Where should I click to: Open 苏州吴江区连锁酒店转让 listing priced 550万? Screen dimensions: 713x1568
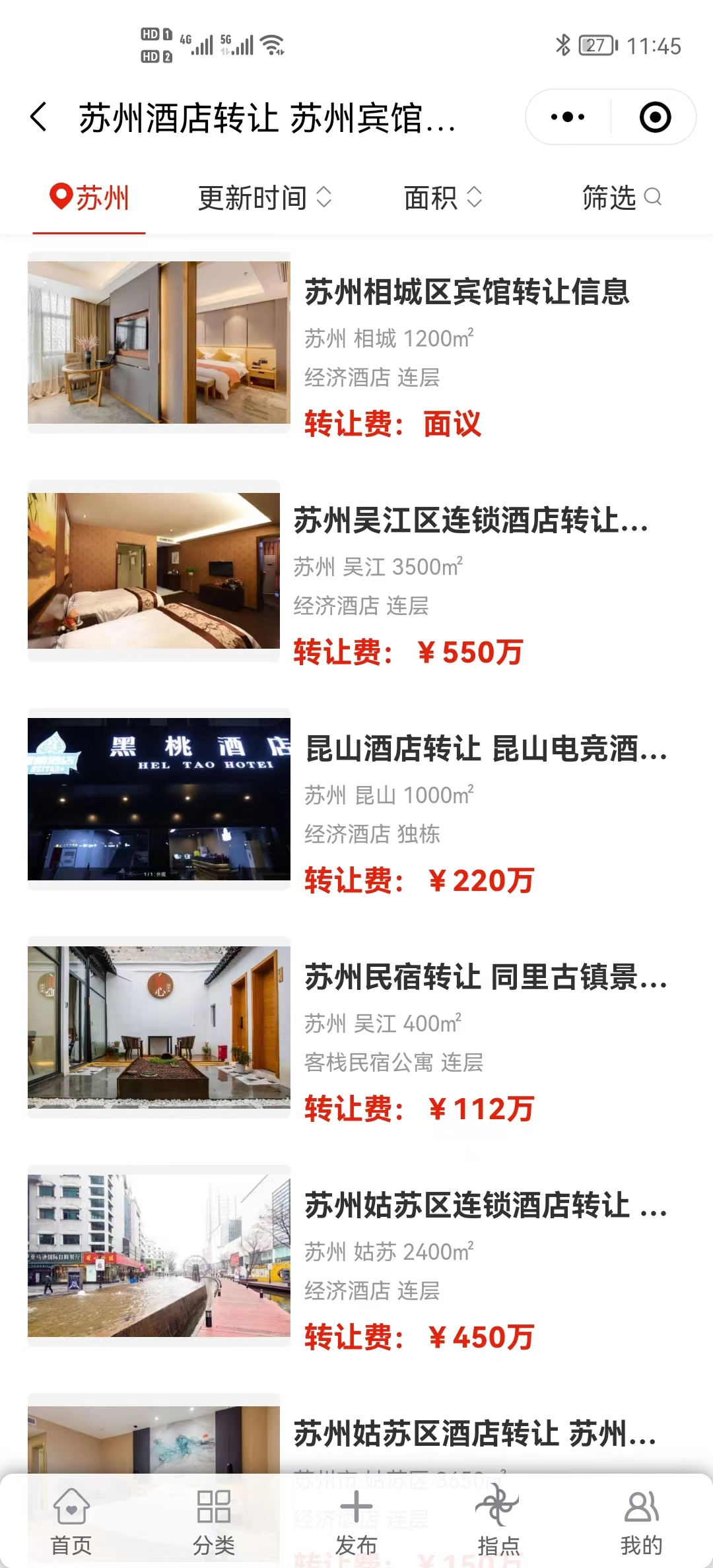(x=470, y=521)
